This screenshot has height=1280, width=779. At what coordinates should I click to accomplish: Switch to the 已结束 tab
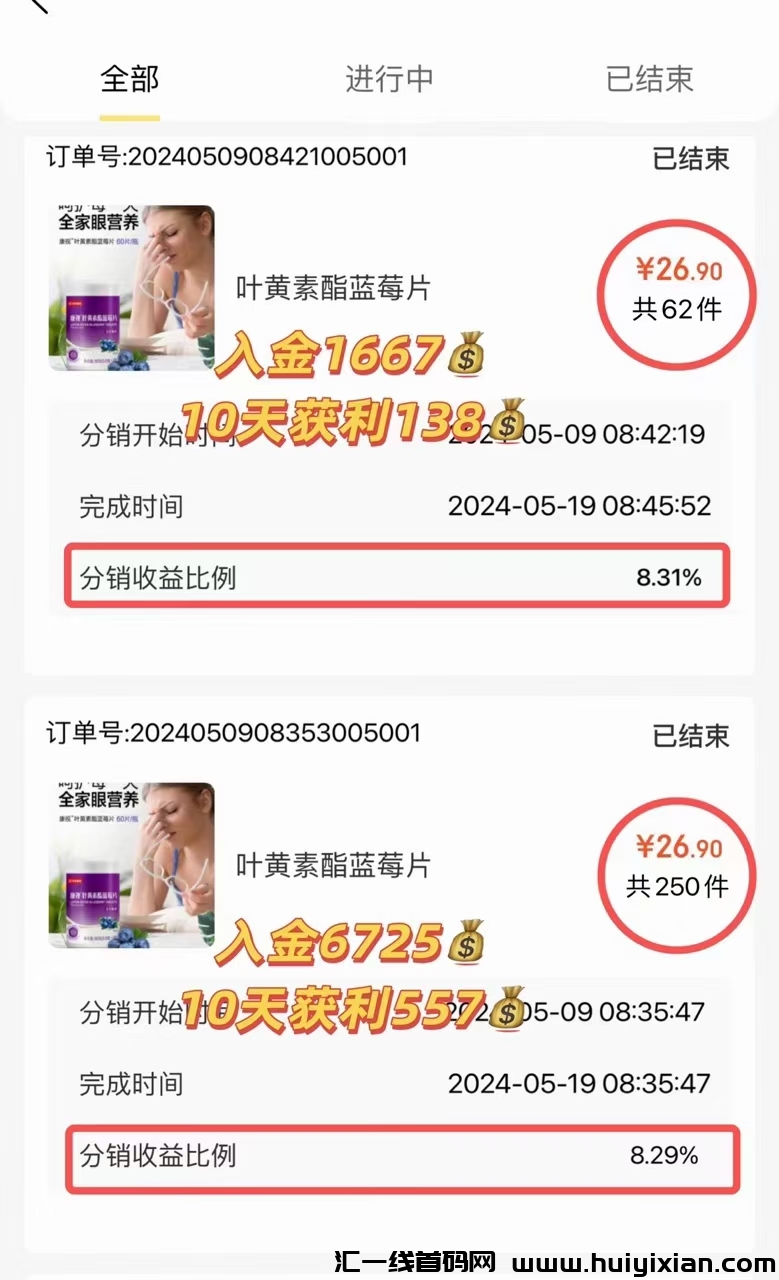pos(649,80)
